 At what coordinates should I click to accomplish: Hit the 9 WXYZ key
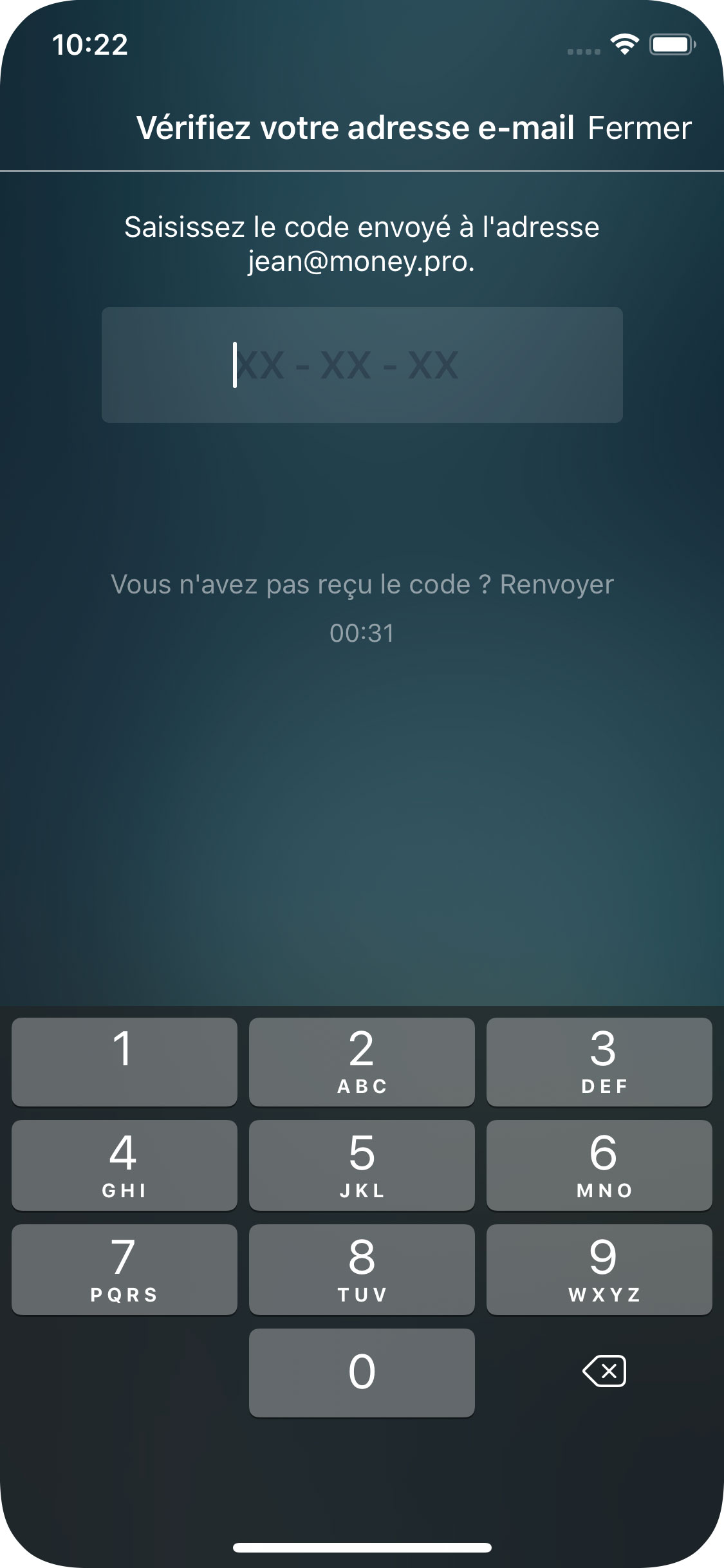[599, 1269]
